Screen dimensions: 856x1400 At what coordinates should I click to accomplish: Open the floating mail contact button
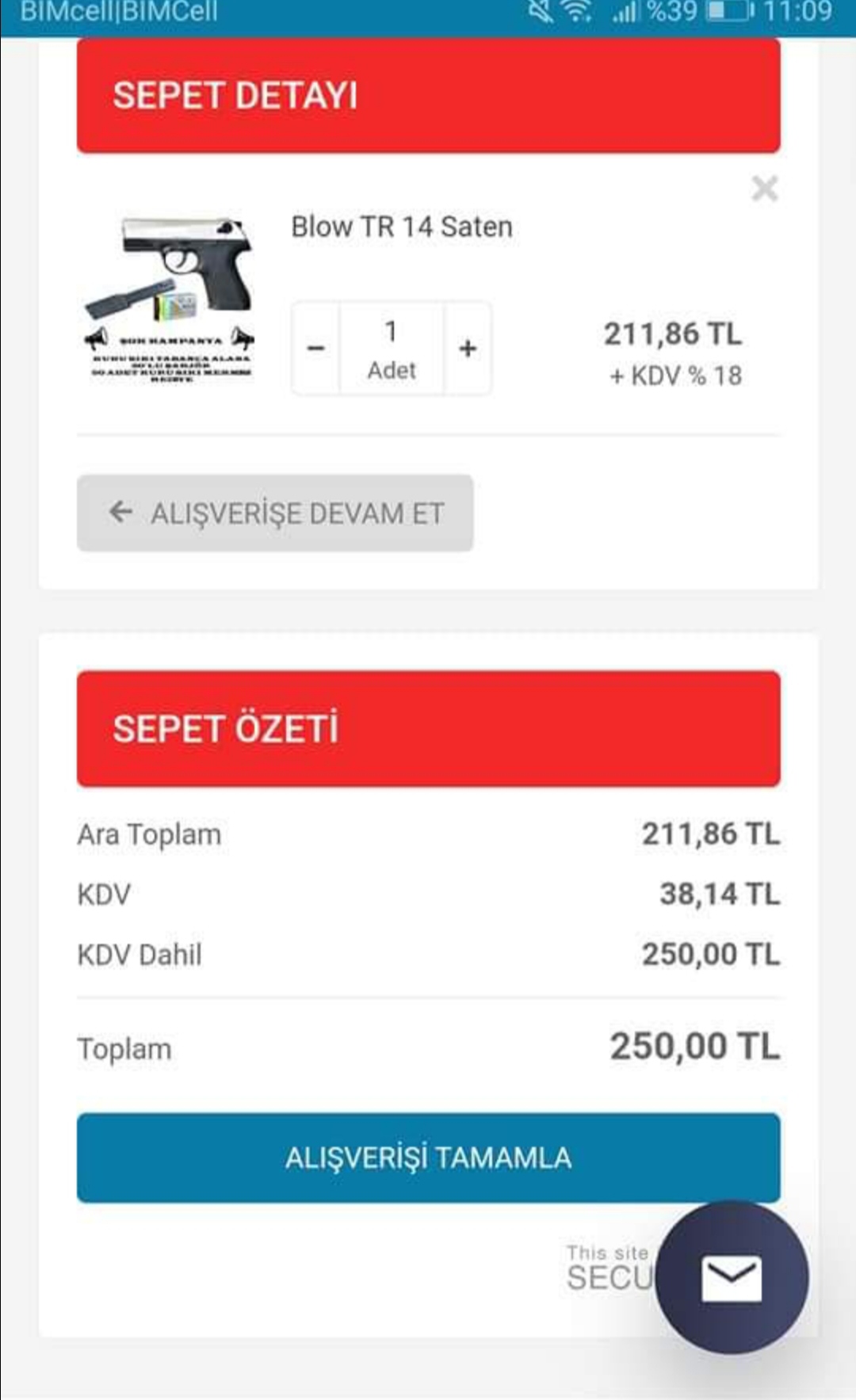coord(732,1277)
